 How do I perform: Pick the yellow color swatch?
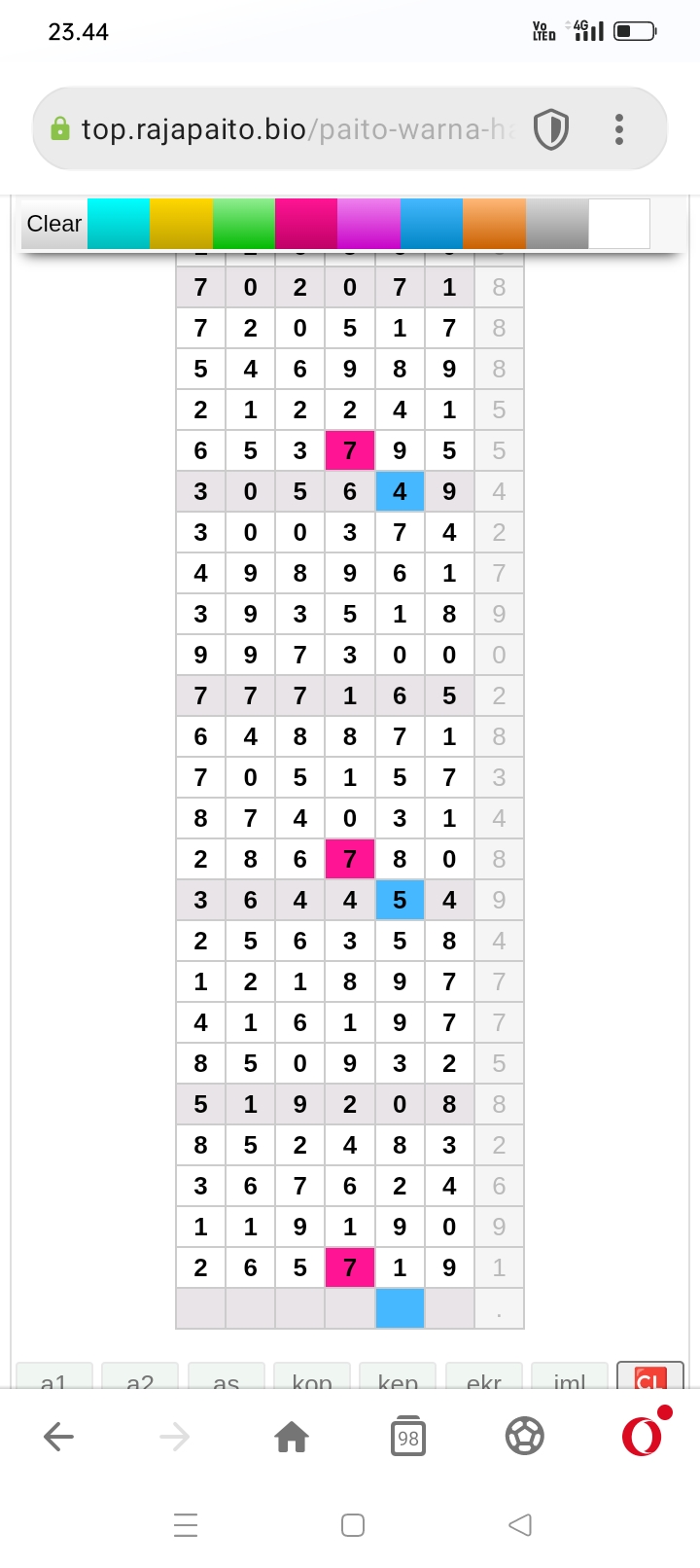[x=181, y=224]
